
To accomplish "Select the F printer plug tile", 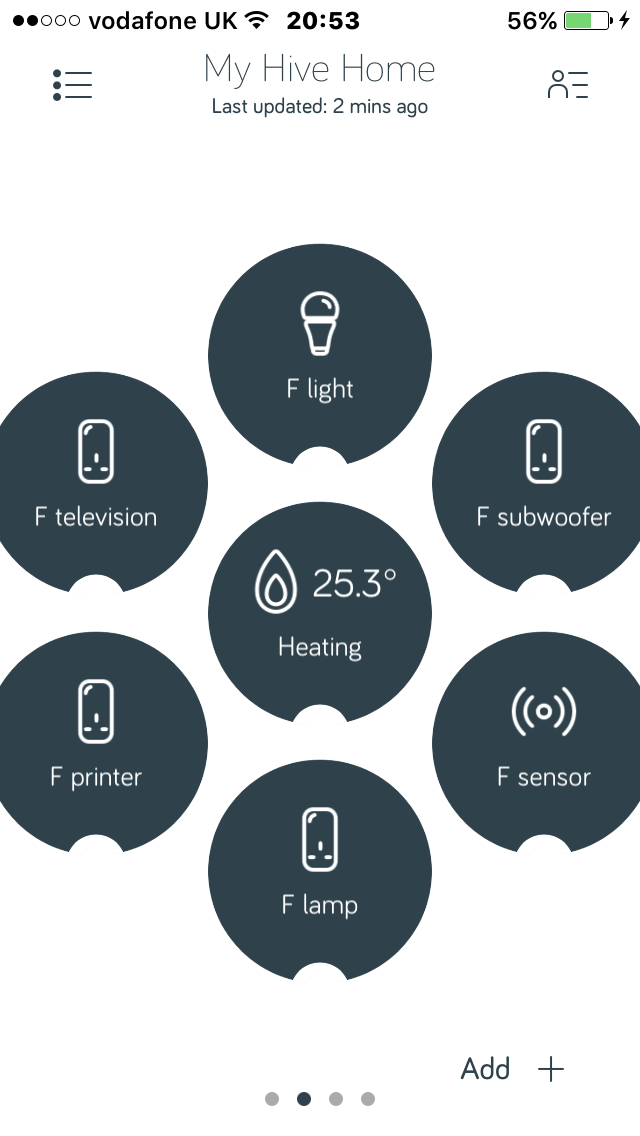I will (96, 738).
